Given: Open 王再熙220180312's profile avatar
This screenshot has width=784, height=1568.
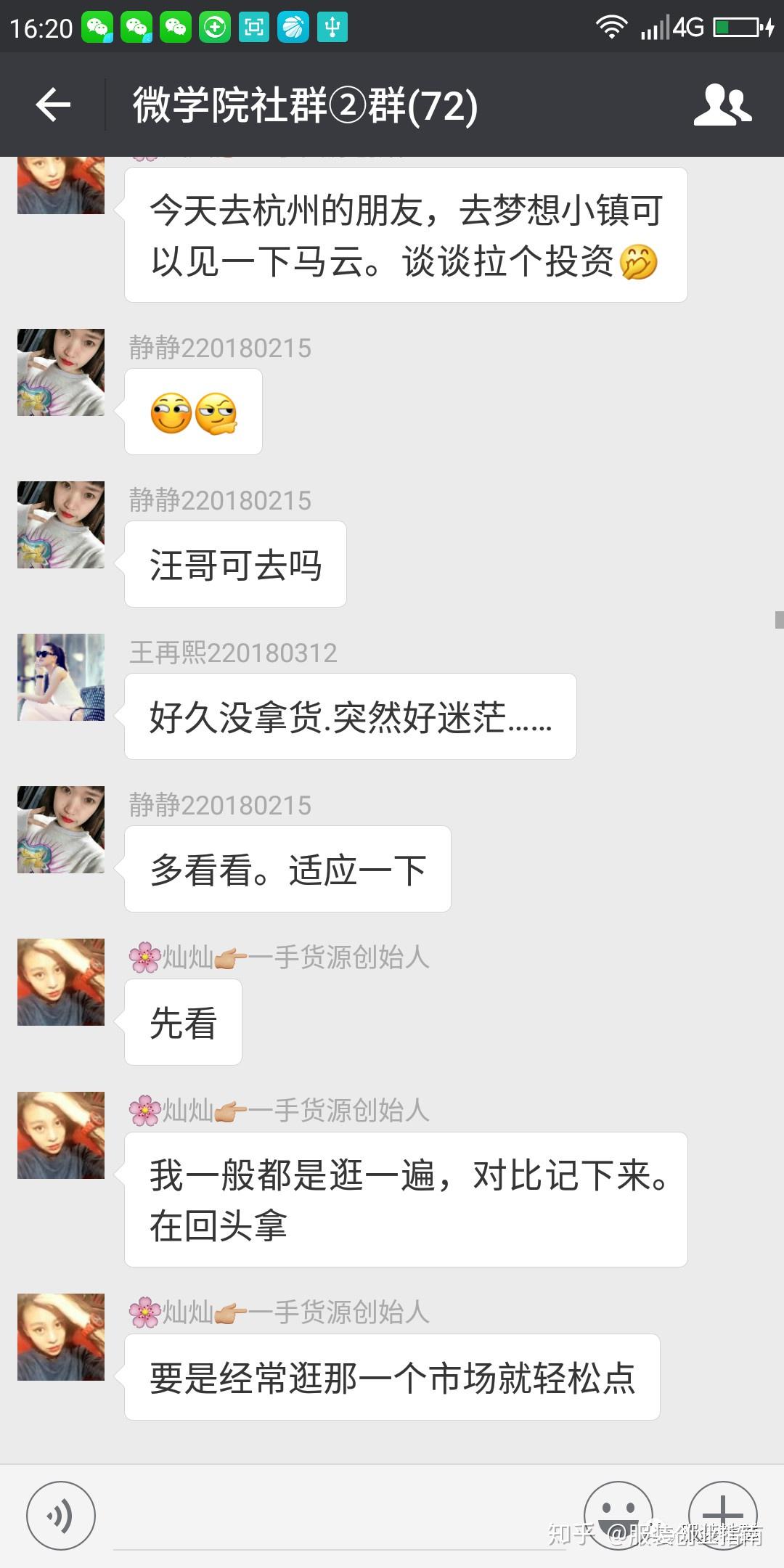Looking at the screenshot, I should [x=61, y=677].
